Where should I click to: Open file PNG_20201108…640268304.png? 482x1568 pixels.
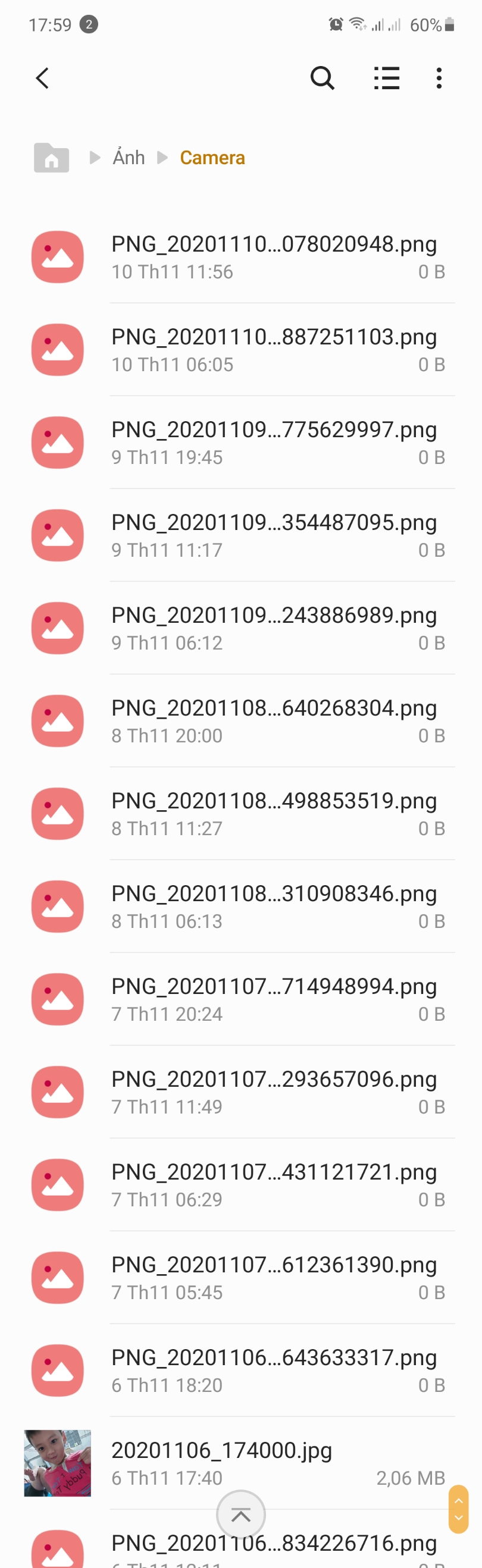point(274,721)
